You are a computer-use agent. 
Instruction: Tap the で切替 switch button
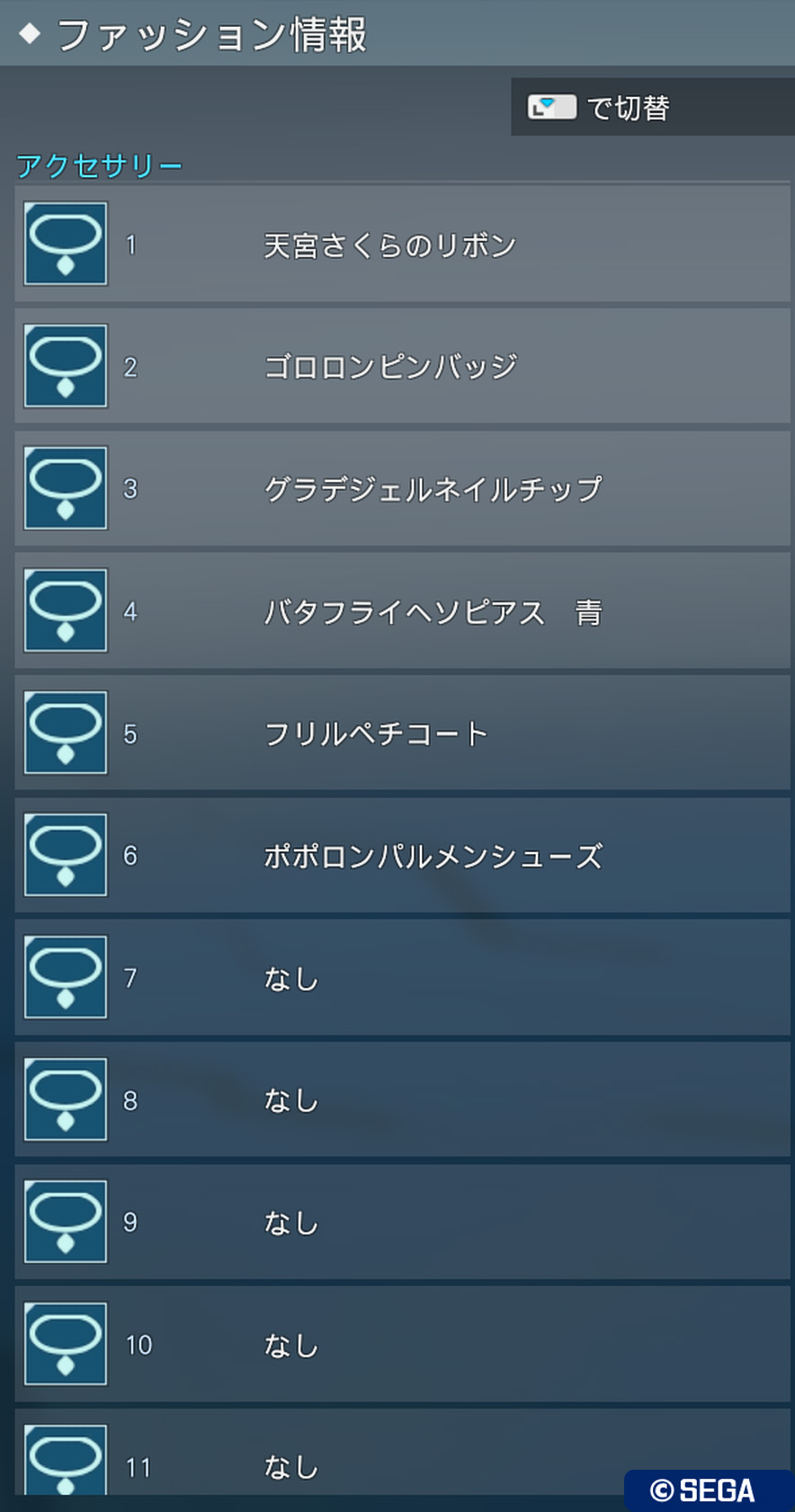click(x=653, y=107)
